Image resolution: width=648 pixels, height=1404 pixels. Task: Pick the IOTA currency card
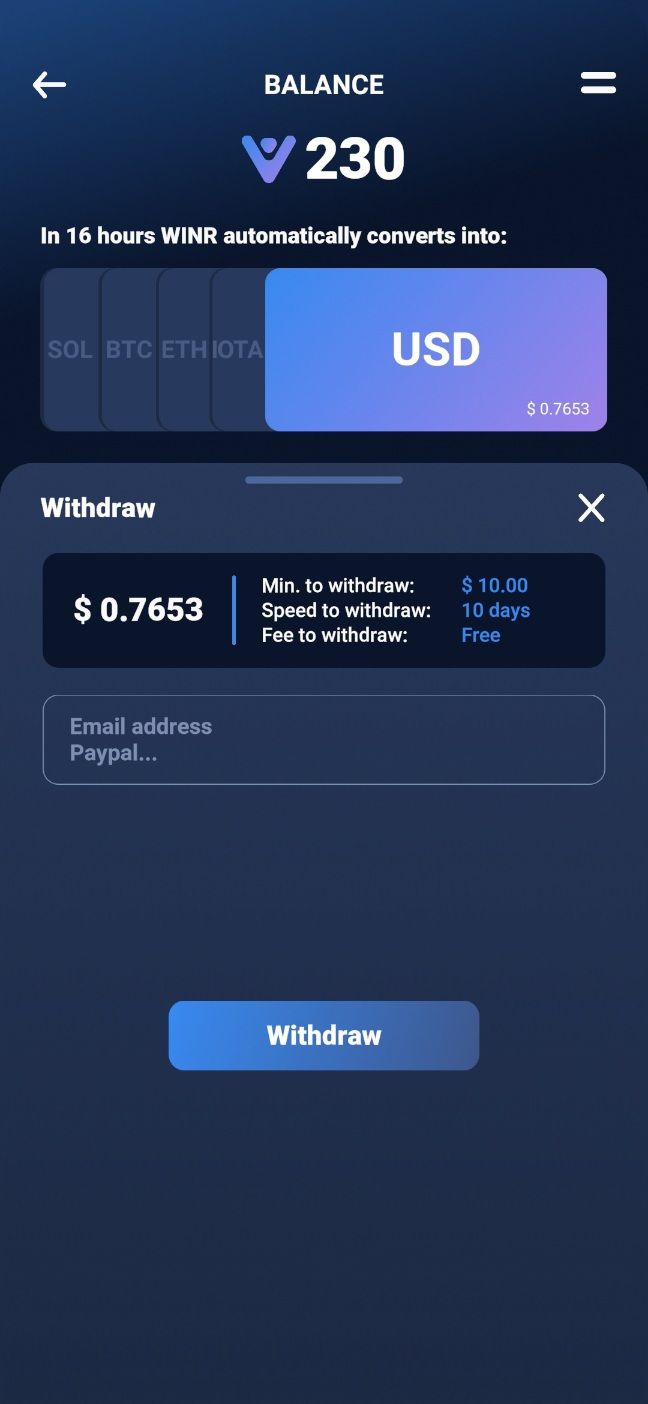[238, 350]
